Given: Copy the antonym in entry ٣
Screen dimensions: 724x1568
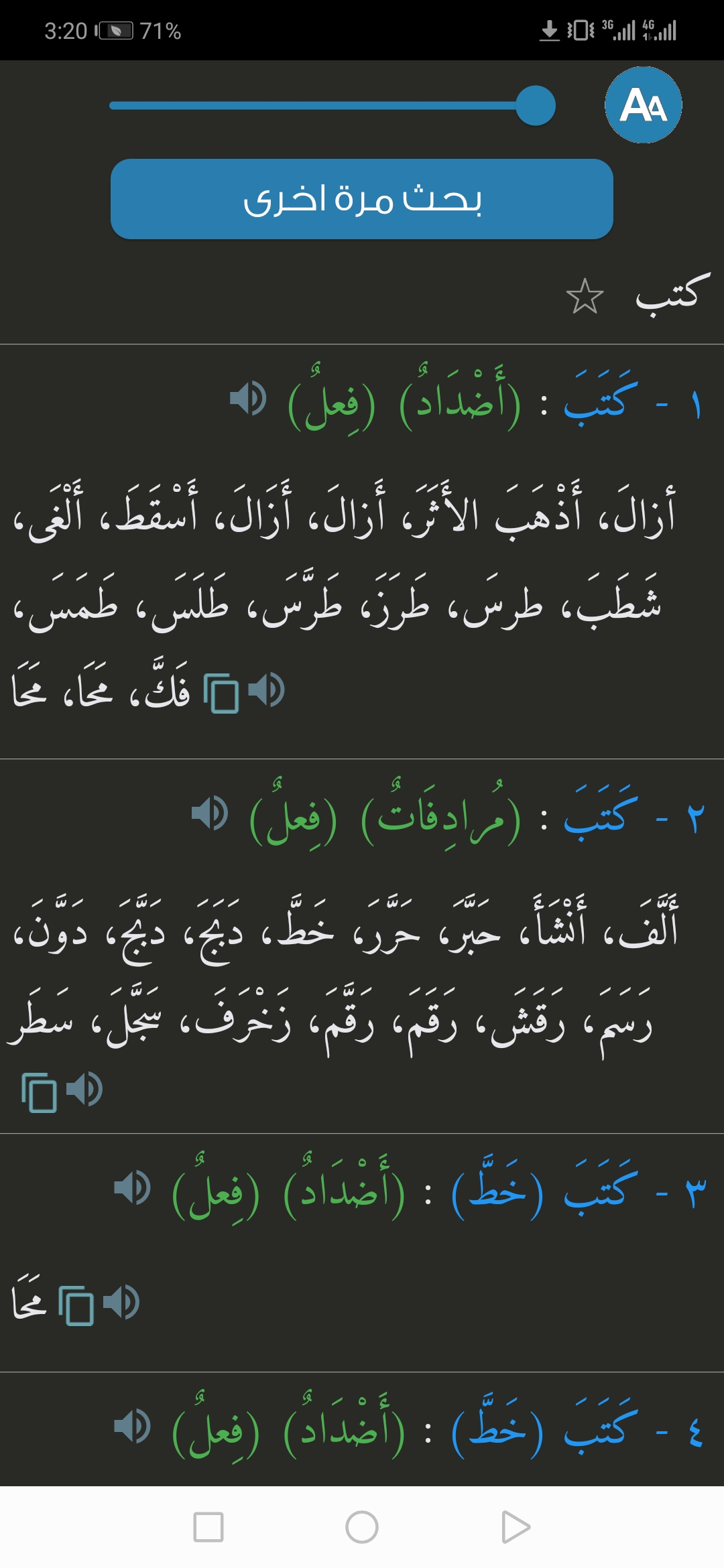Looking at the screenshot, I should click(x=76, y=1305).
